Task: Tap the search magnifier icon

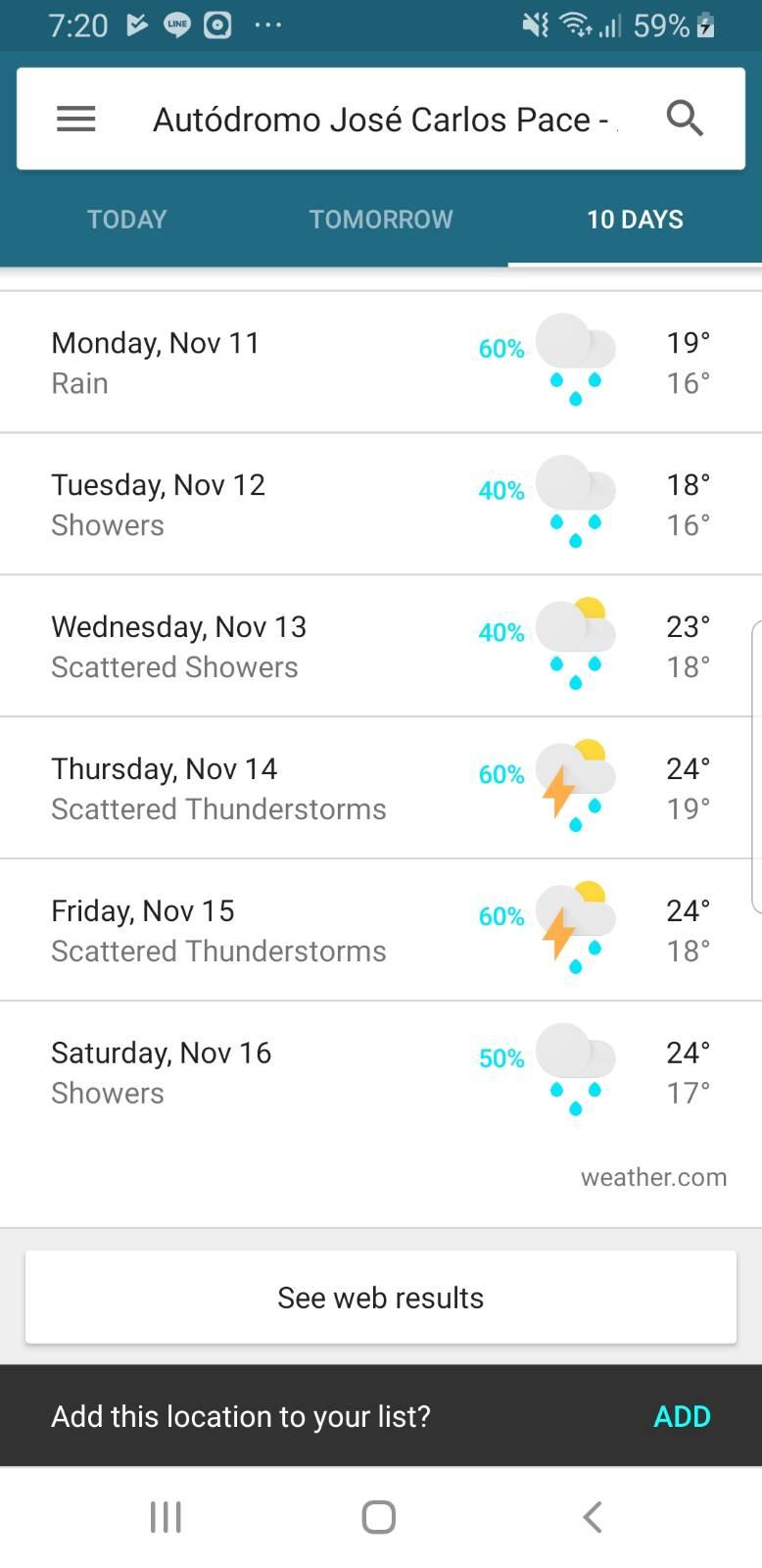Action: pos(685,120)
